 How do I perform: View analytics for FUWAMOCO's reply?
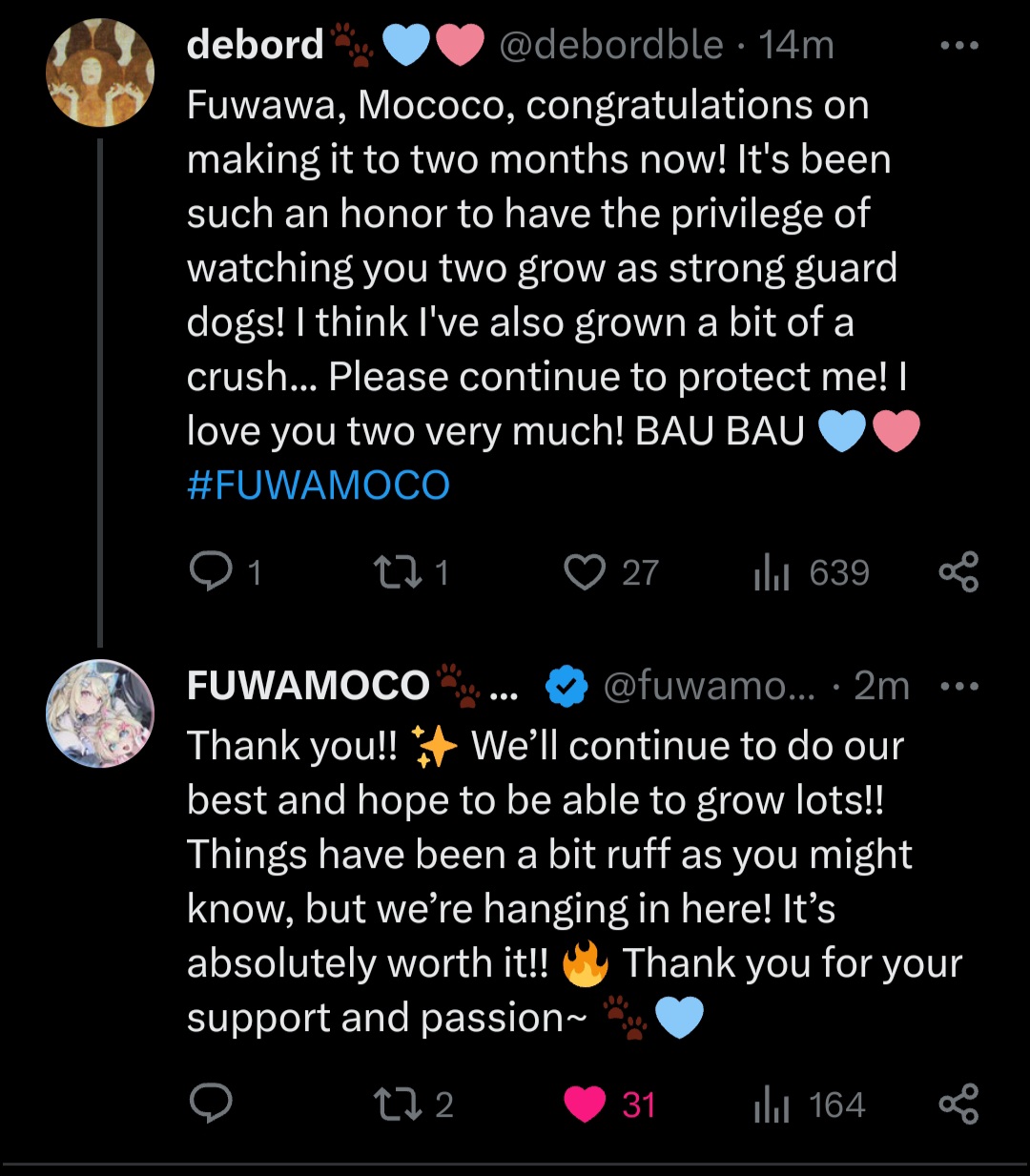point(772,1104)
